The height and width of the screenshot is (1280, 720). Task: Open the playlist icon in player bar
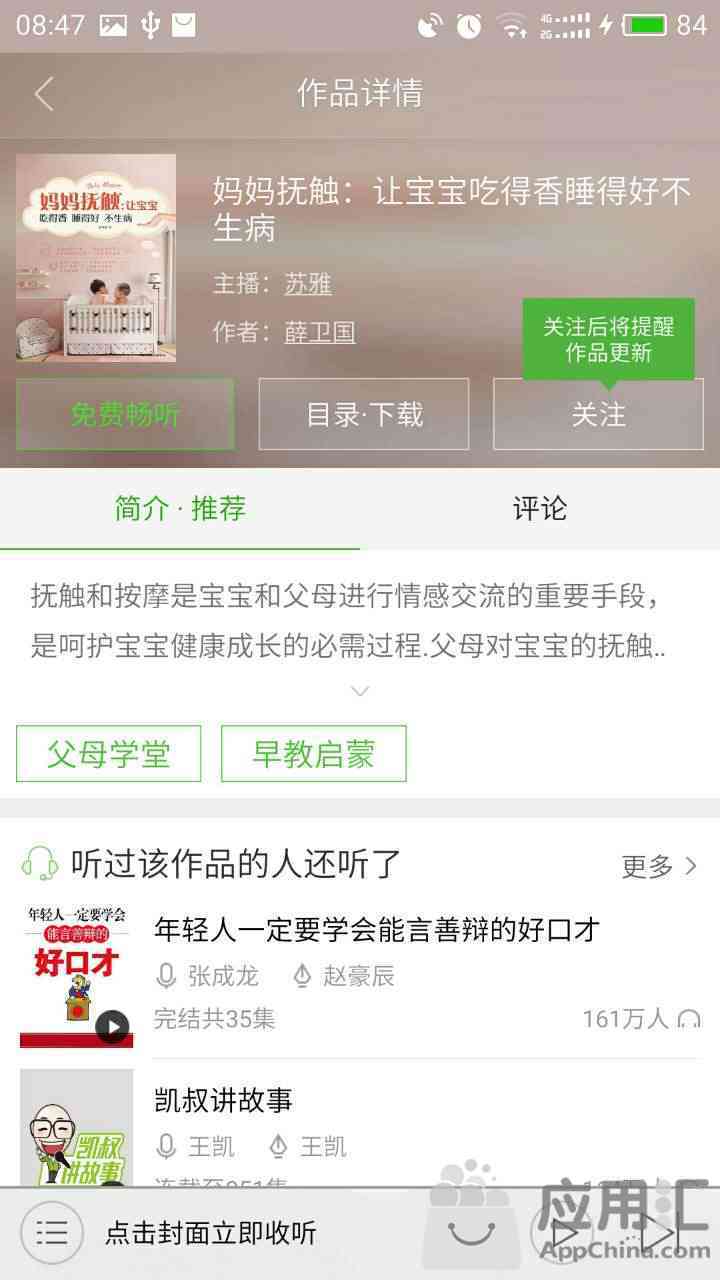(x=51, y=1233)
